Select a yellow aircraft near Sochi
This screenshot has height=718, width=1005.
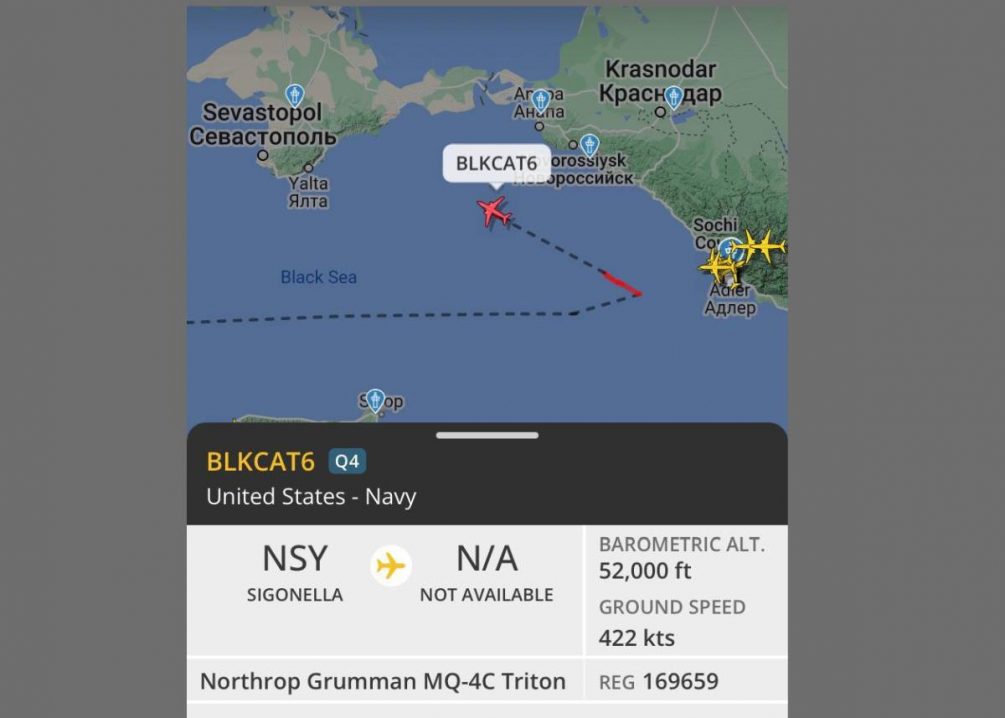click(x=768, y=245)
